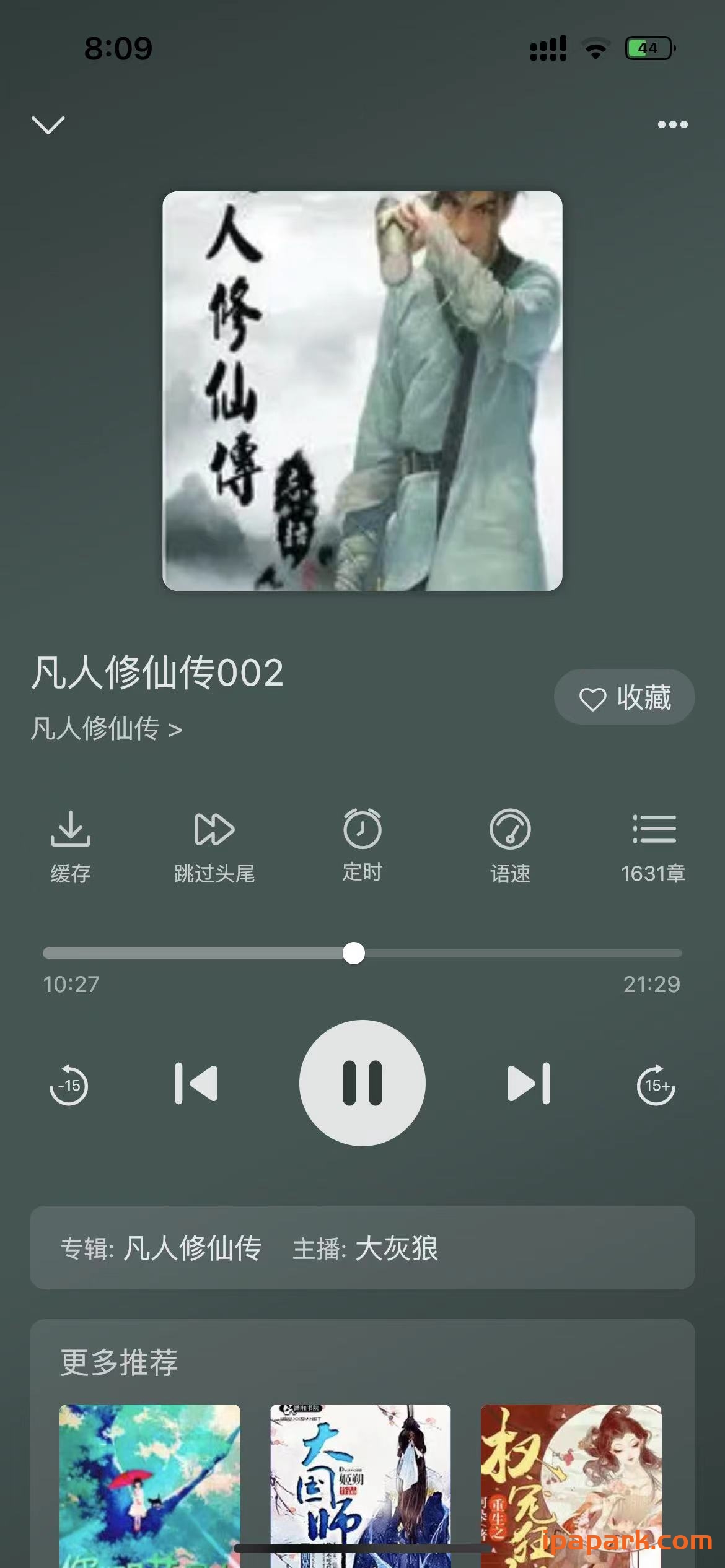Open the more options three-dot menu
Screen dimensions: 725x1568
[x=672, y=124]
